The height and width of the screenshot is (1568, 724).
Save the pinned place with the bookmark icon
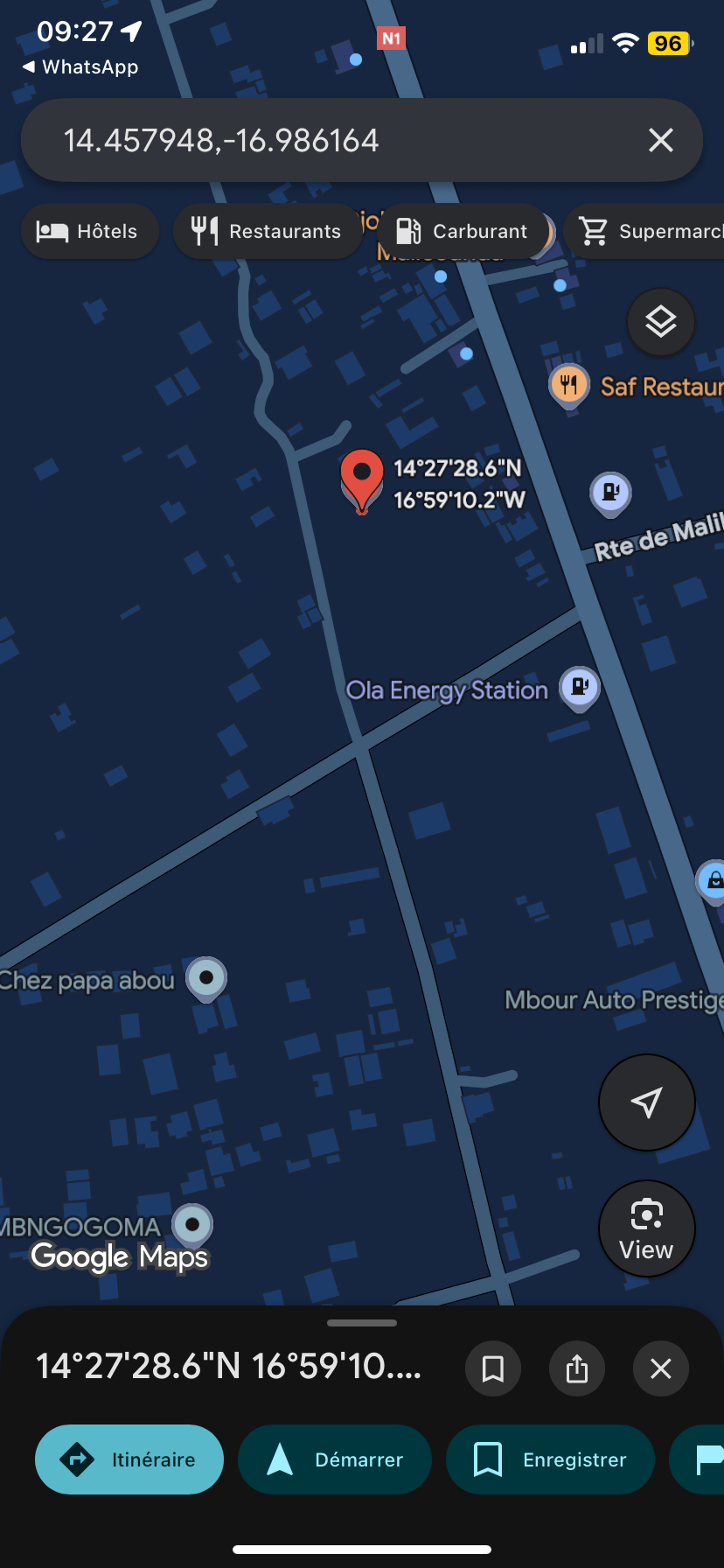pyautogui.click(x=493, y=1368)
